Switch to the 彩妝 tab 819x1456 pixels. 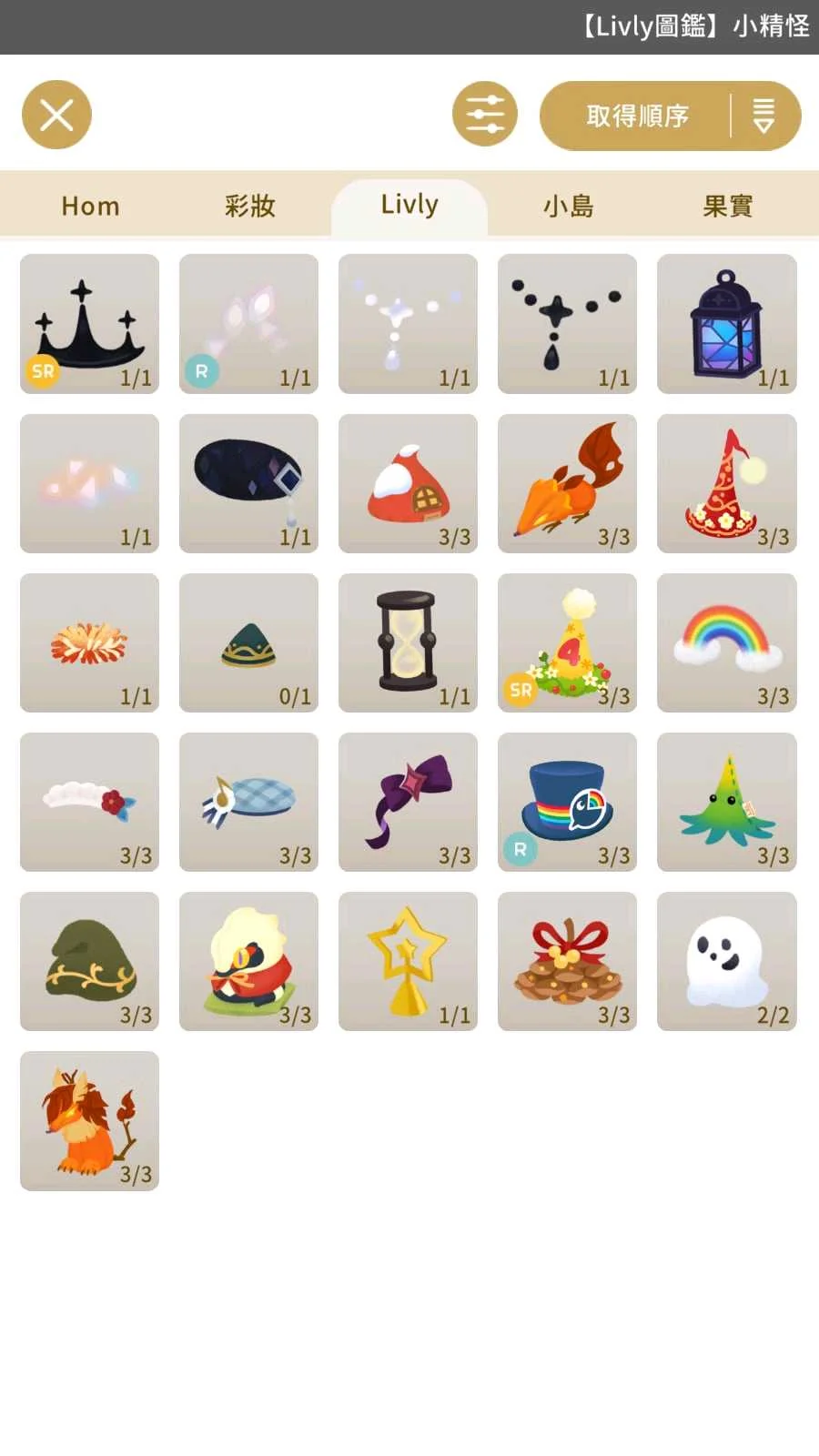tap(249, 207)
